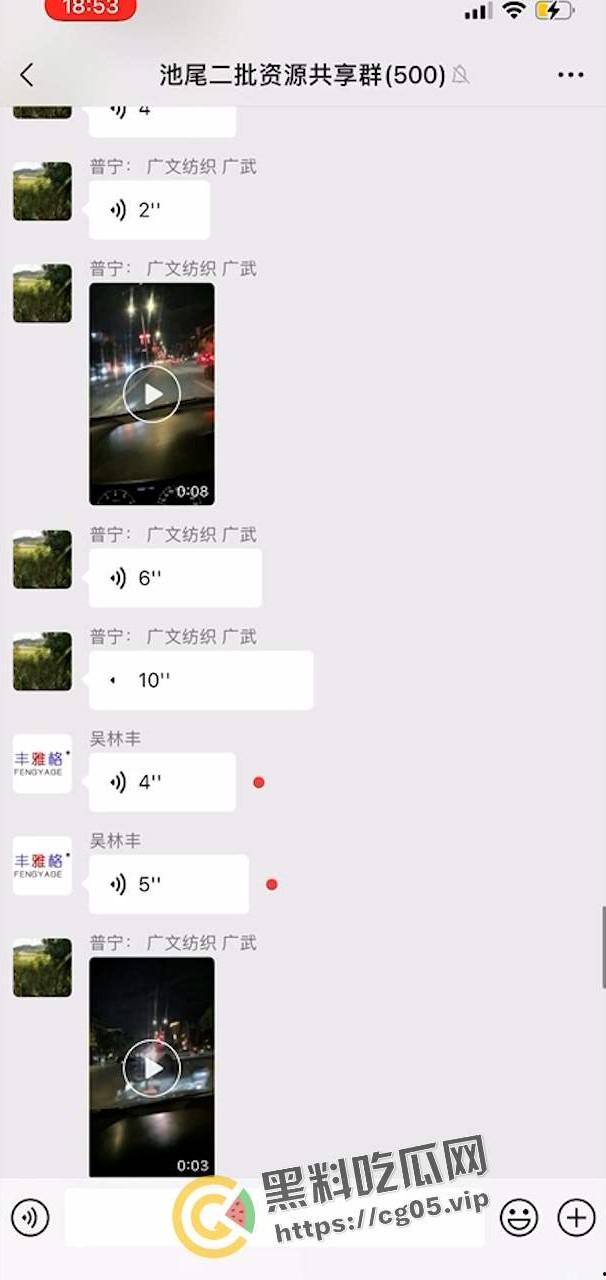Image resolution: width=606 pixels, height=1280 pixels.
Task: Open the 0:03 video message
Action: pyautogui.click(x=152, y=1068)
